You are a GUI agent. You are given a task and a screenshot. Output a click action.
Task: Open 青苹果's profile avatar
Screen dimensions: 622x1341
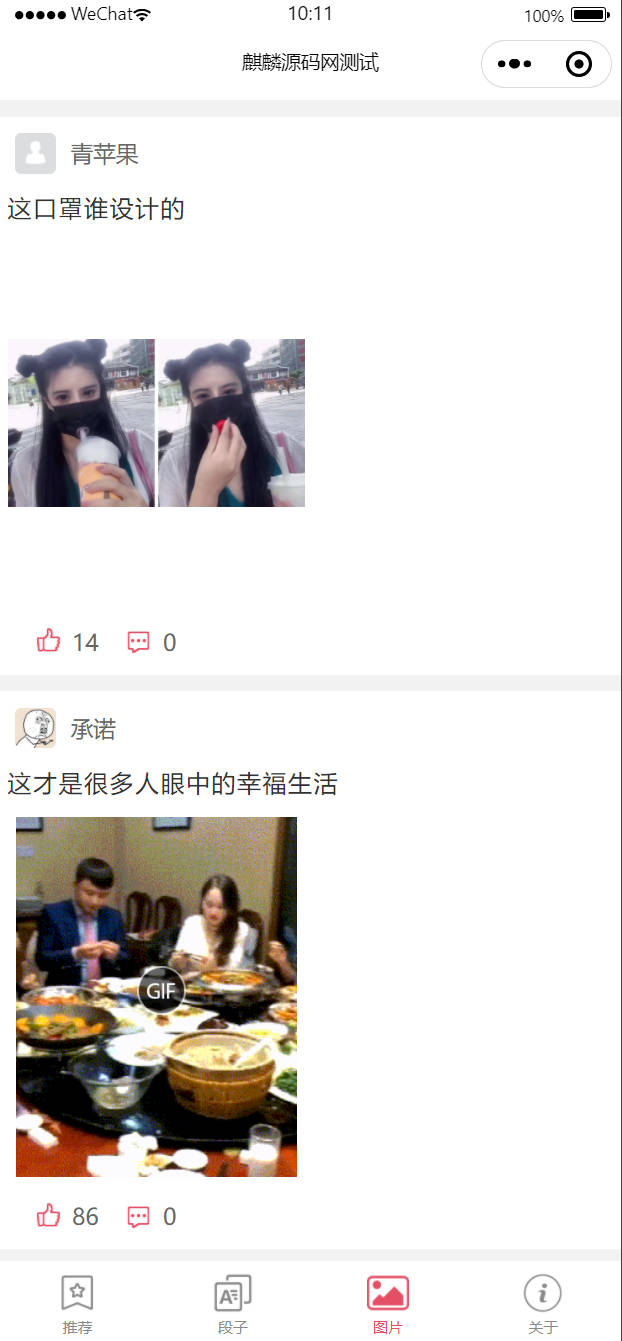35,153
